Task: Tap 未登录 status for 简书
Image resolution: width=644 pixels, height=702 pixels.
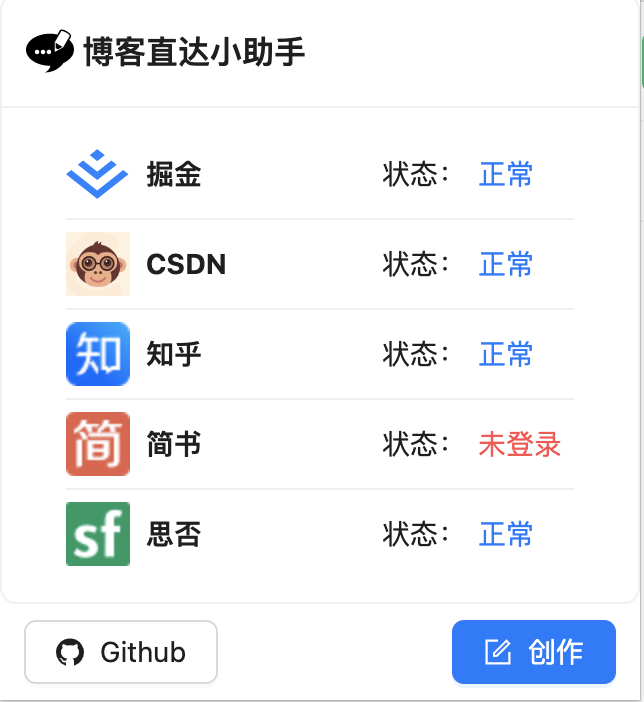Action: click(519, 444)
